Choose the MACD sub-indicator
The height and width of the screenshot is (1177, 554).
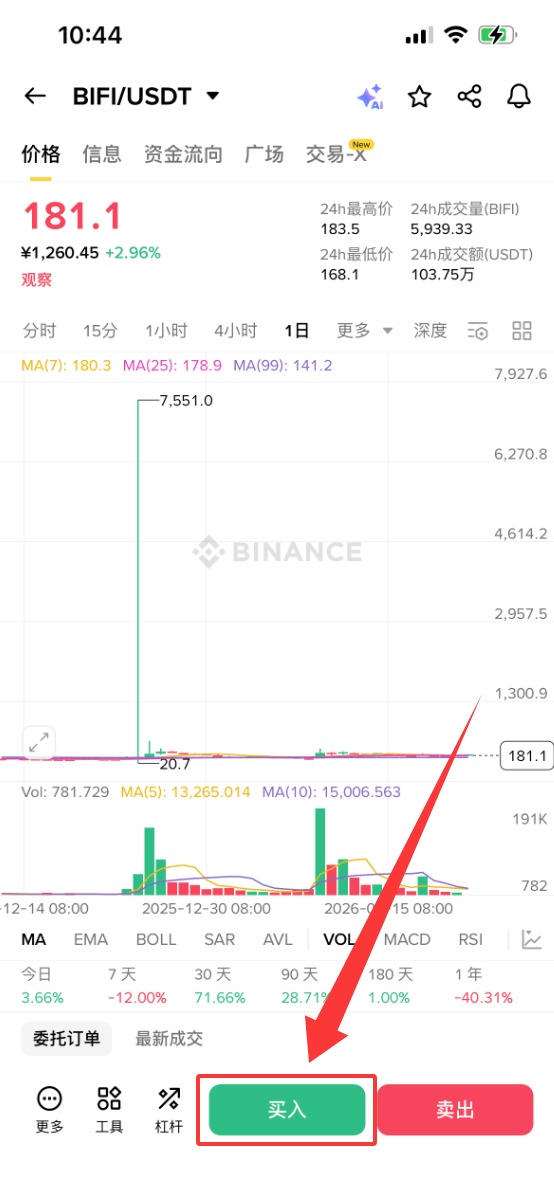[407, 939]
